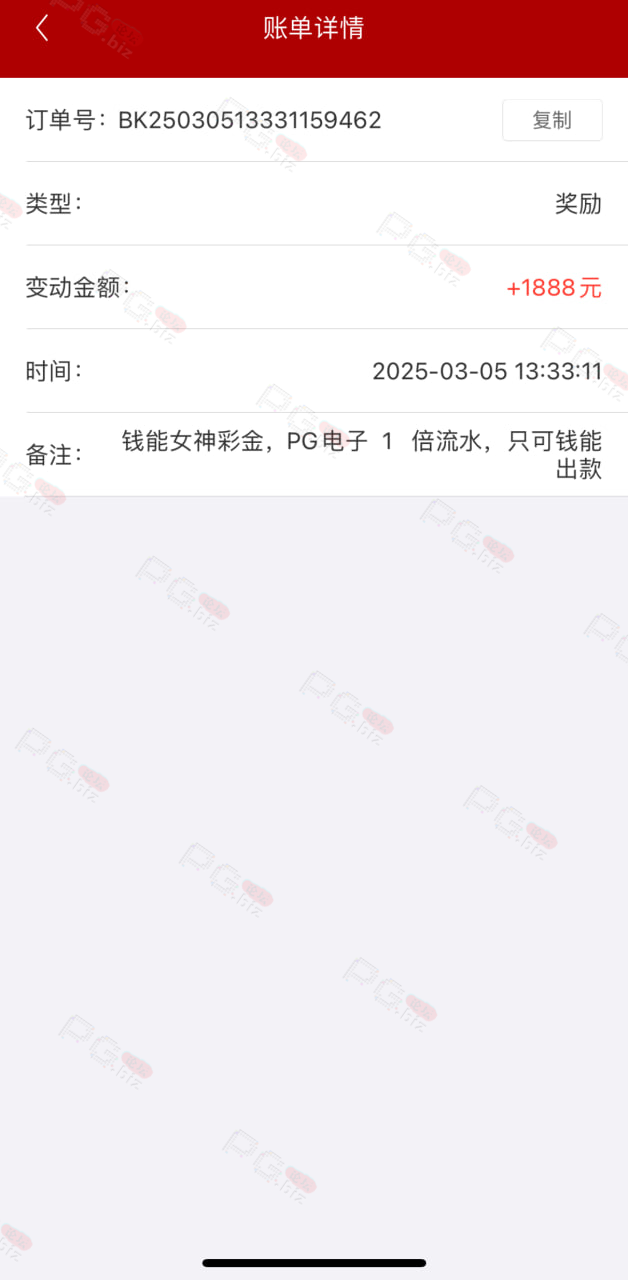The height and width of the screenshot is (1280, 628).
Task: Tap 复制 to copy the order number
Action: click(552, 120)
